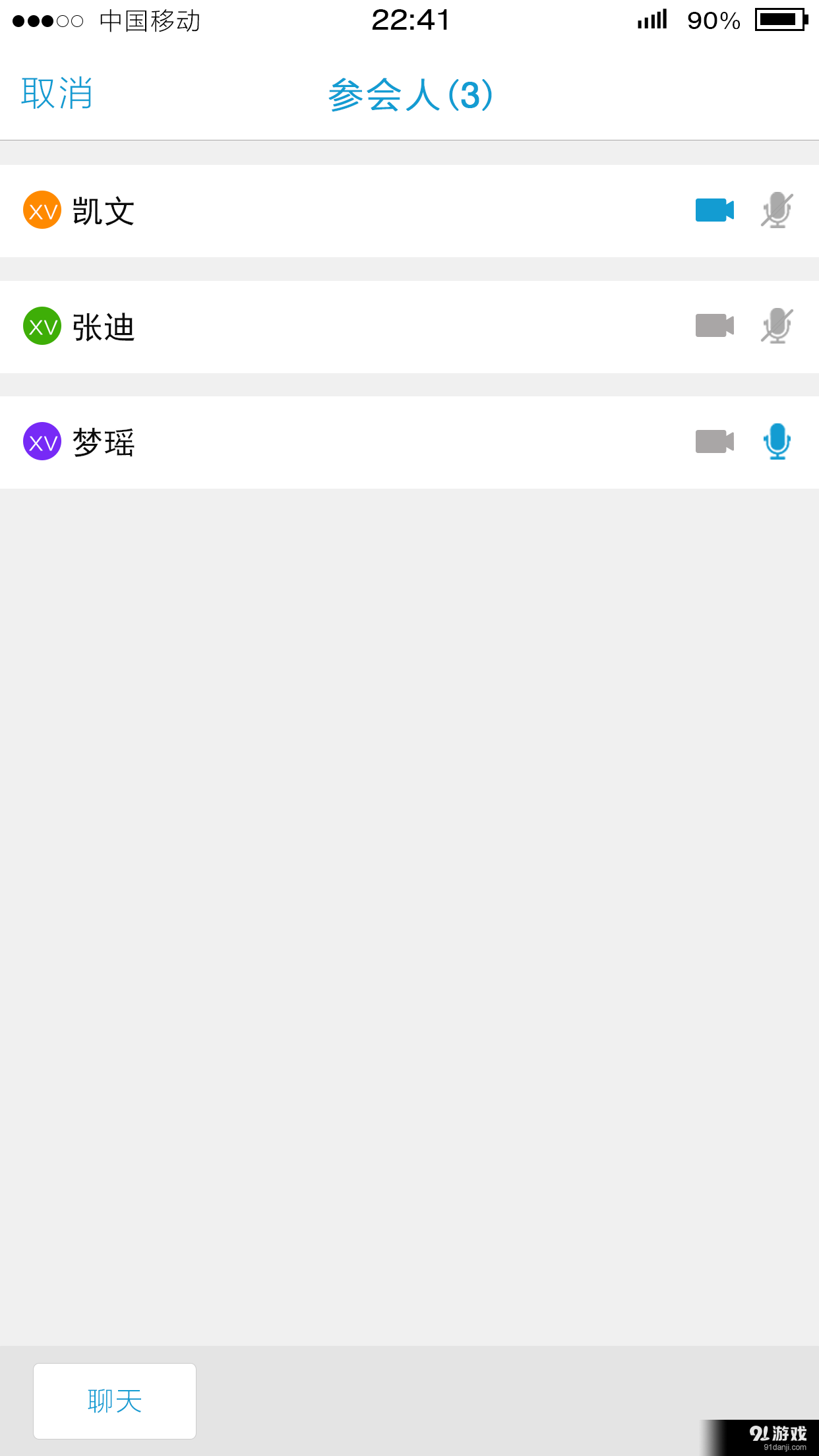Tap the carrier label 中国移动
The image size is (819, 1456).
pyautogui.click(x=150, y=20)
